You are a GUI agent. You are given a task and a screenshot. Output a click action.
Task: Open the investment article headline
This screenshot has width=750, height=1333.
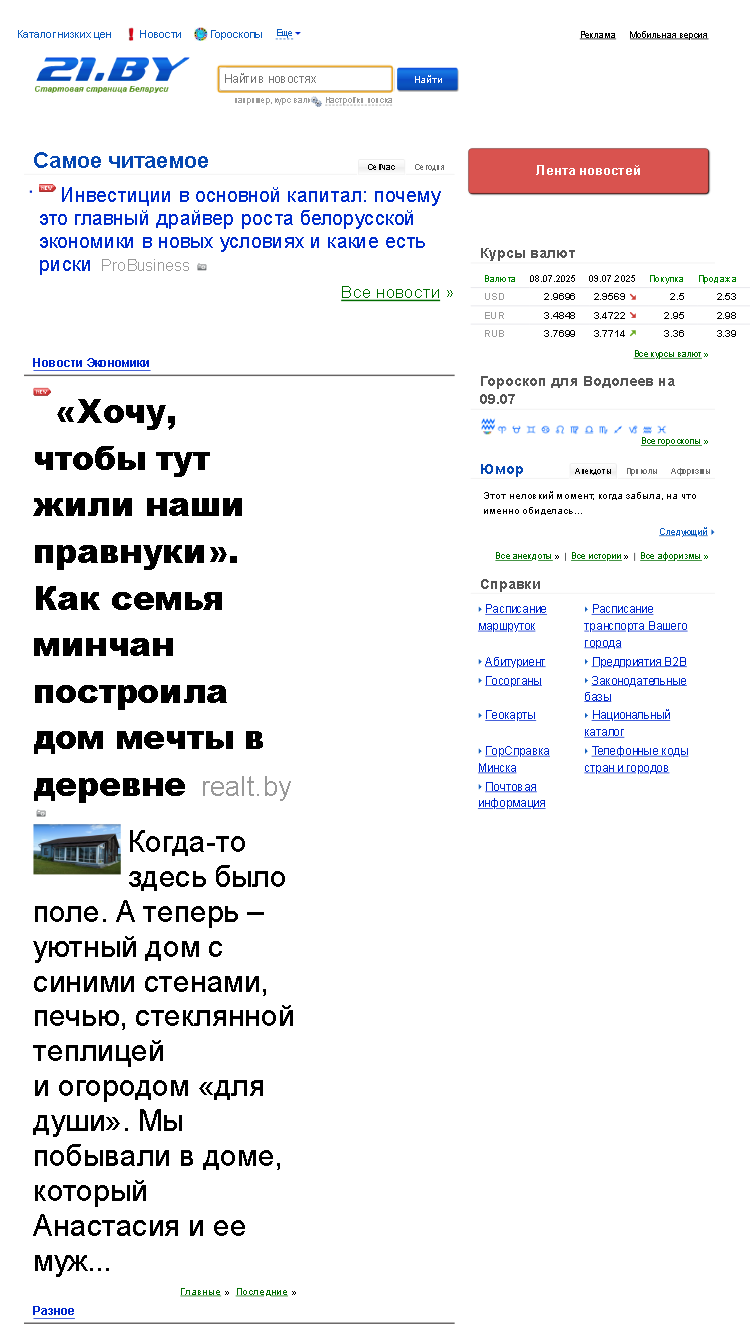point(240,230)
